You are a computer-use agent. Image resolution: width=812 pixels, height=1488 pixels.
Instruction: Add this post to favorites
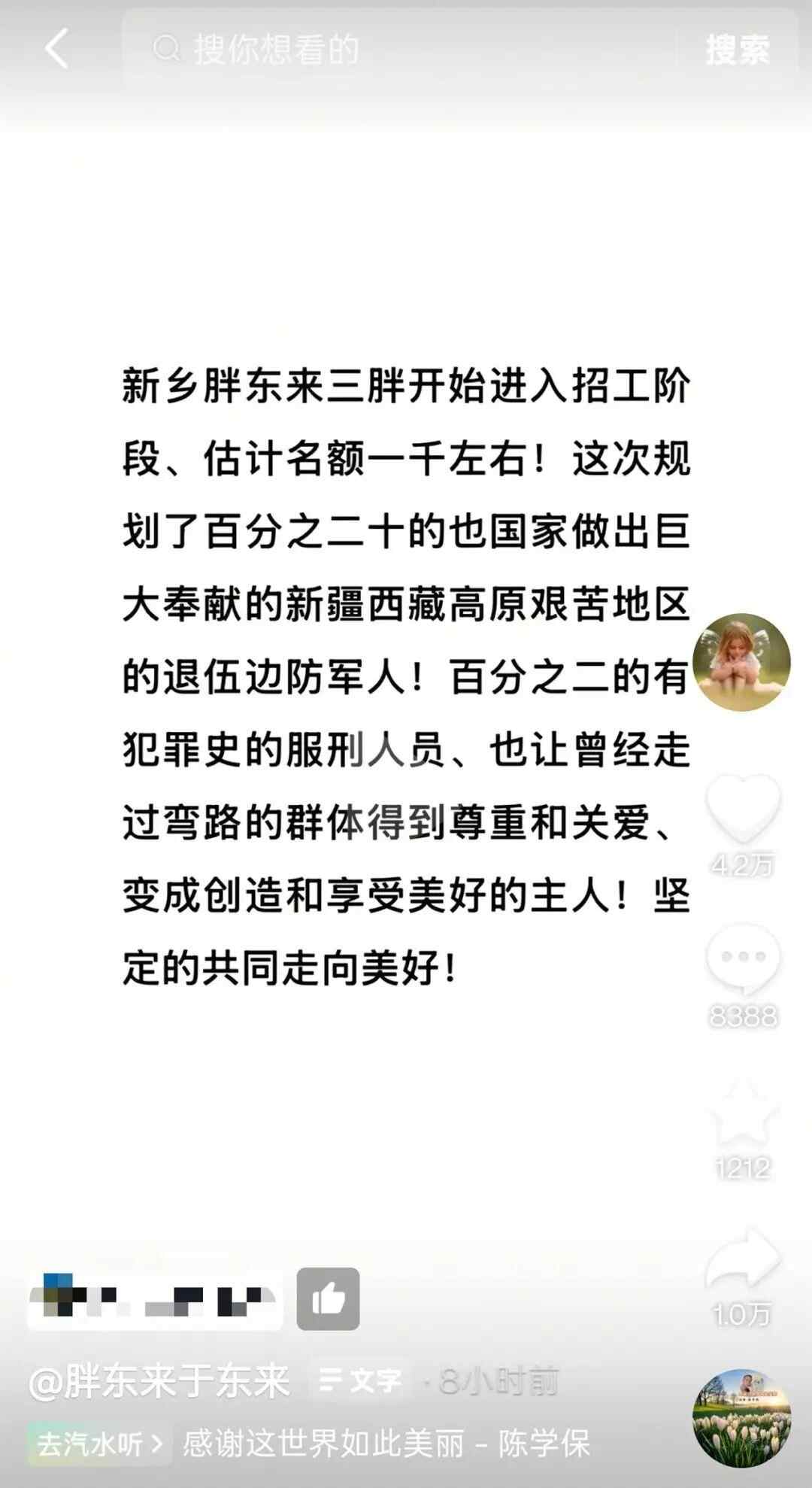[x=743, y=1113]
